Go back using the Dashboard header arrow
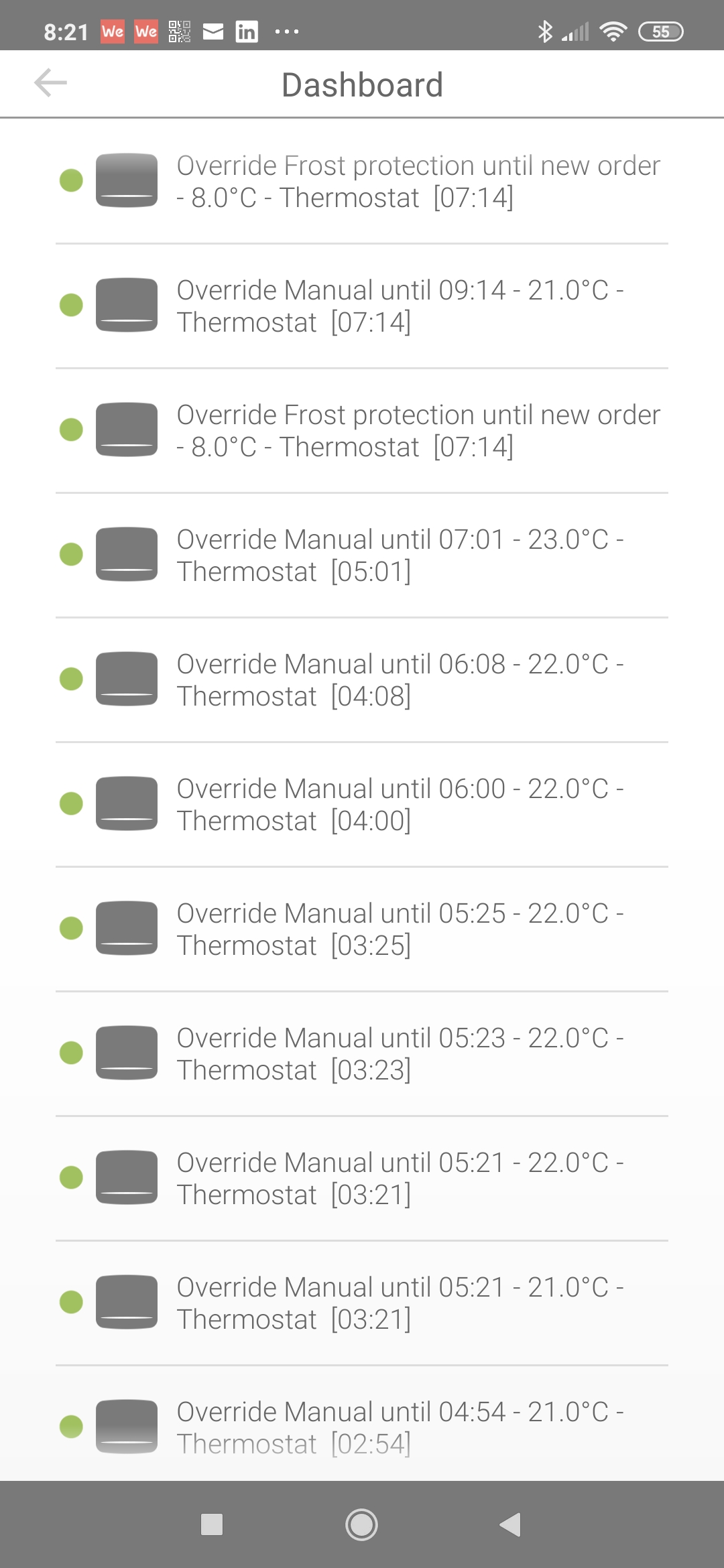This screenshot has height=1568, width=724. coord(51,83)
